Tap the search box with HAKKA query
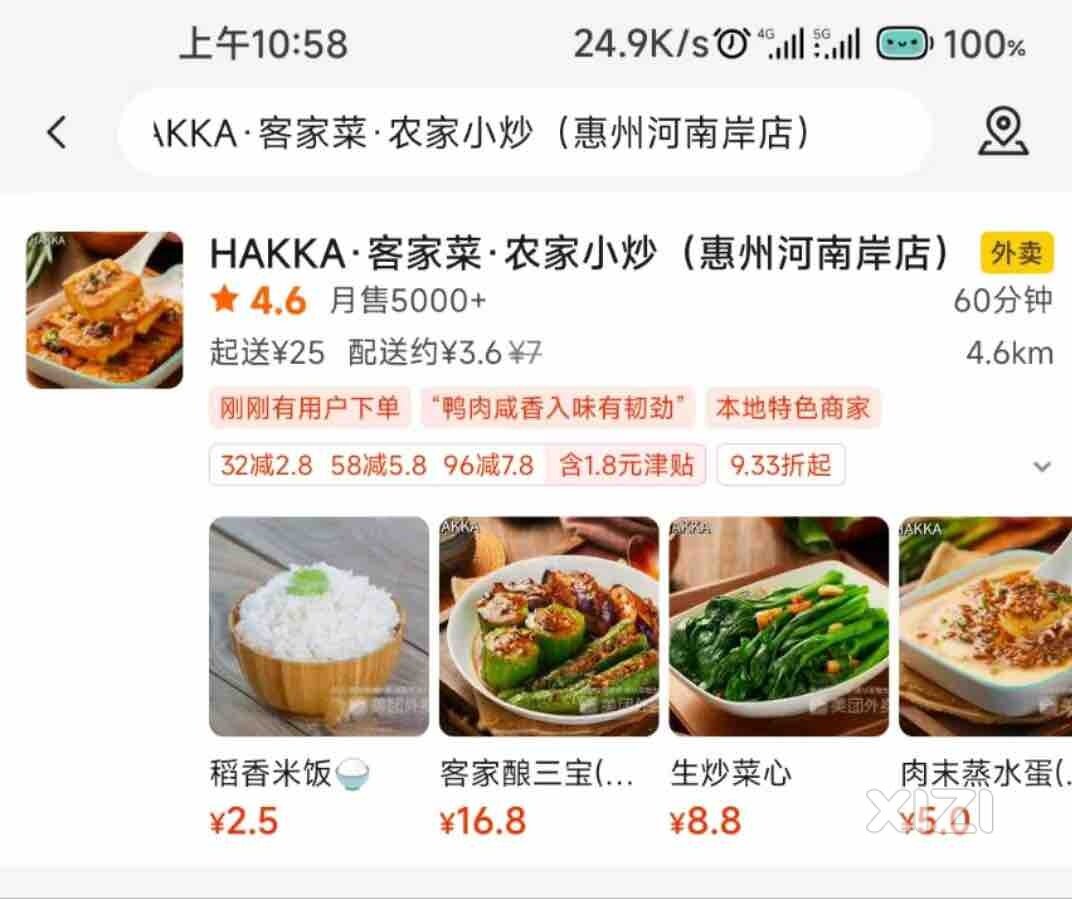This screenshot has height=899, width=1072. 524,133
